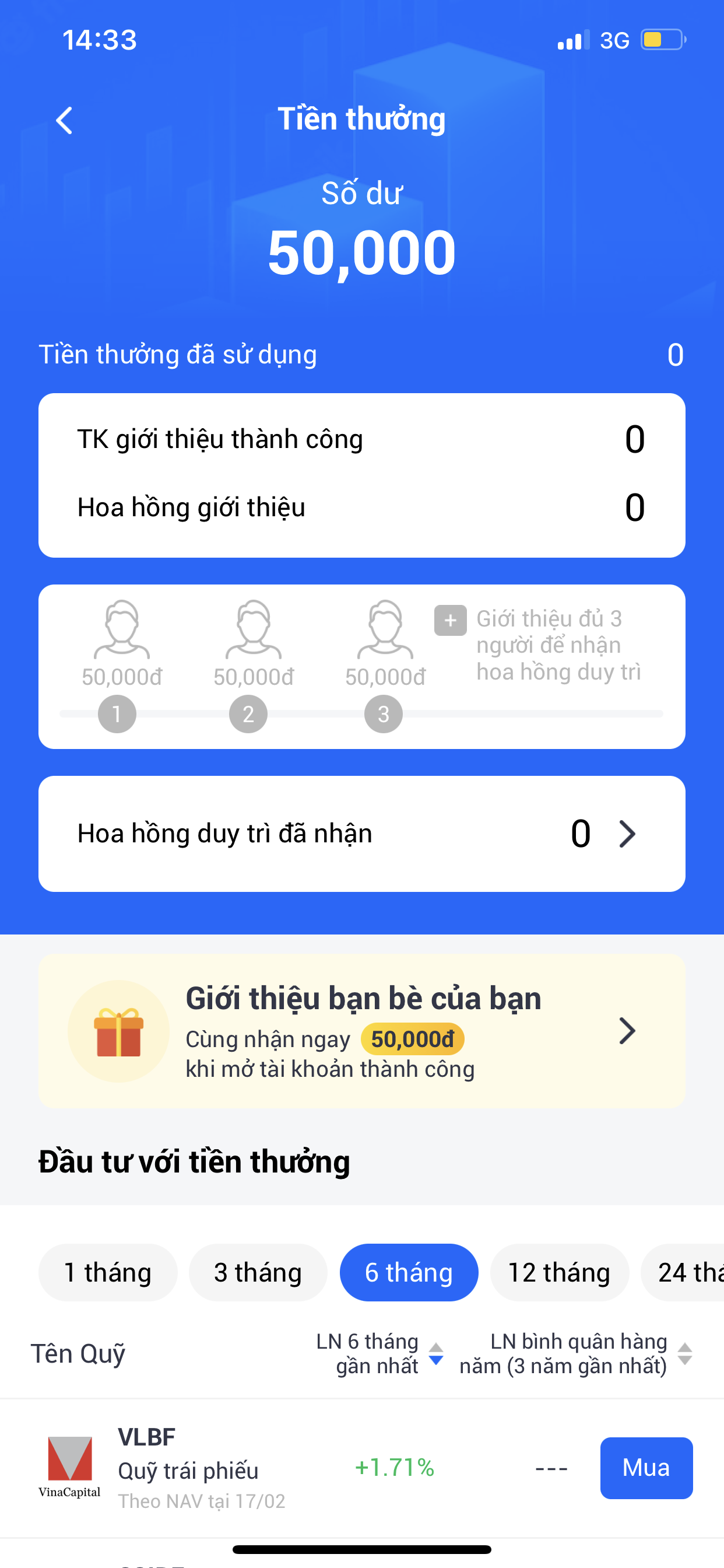Select the 1 tháng period chip
The image size is (724, 1568).
pyautogui.click(x=108, y=1273)
